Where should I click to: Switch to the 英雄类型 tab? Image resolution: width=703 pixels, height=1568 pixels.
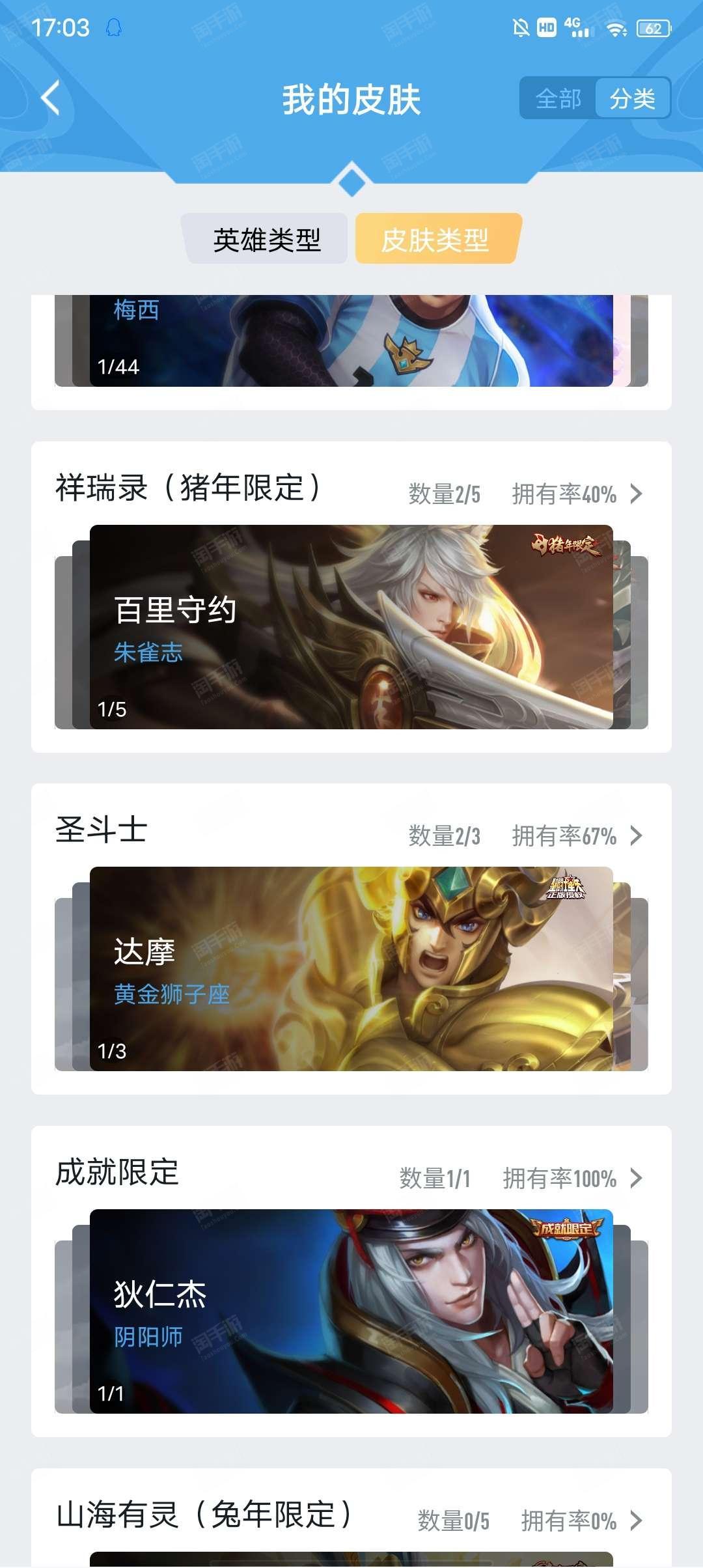[x=267, y=240]
